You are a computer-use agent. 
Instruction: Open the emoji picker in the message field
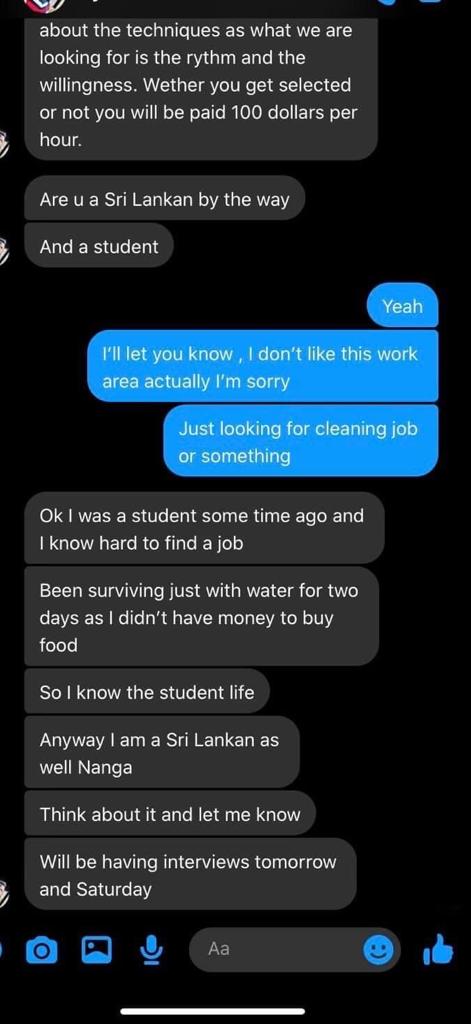[x=380, y=950]
